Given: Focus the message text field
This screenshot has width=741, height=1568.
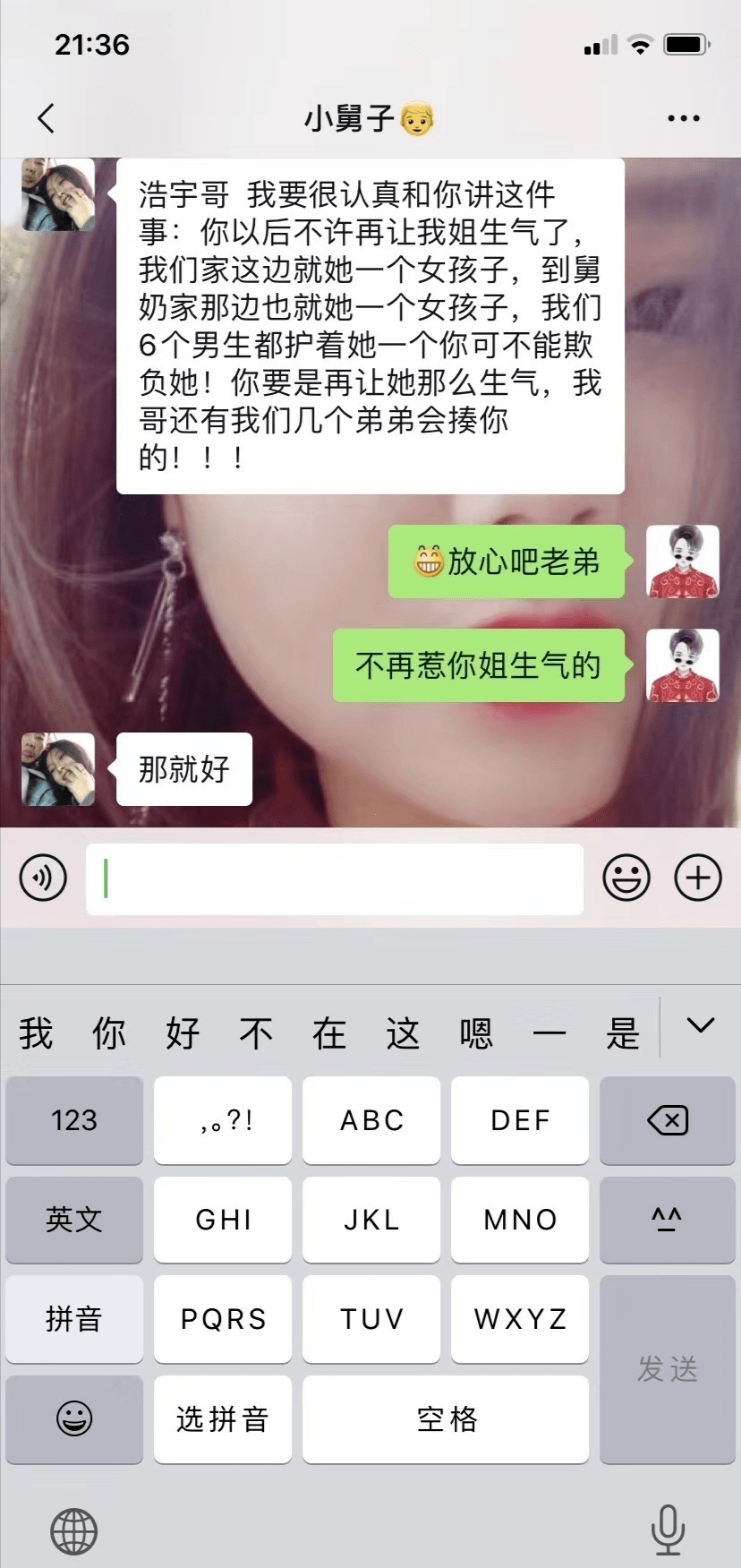Looking at the screenshot, I should click(x=335, y=878).
